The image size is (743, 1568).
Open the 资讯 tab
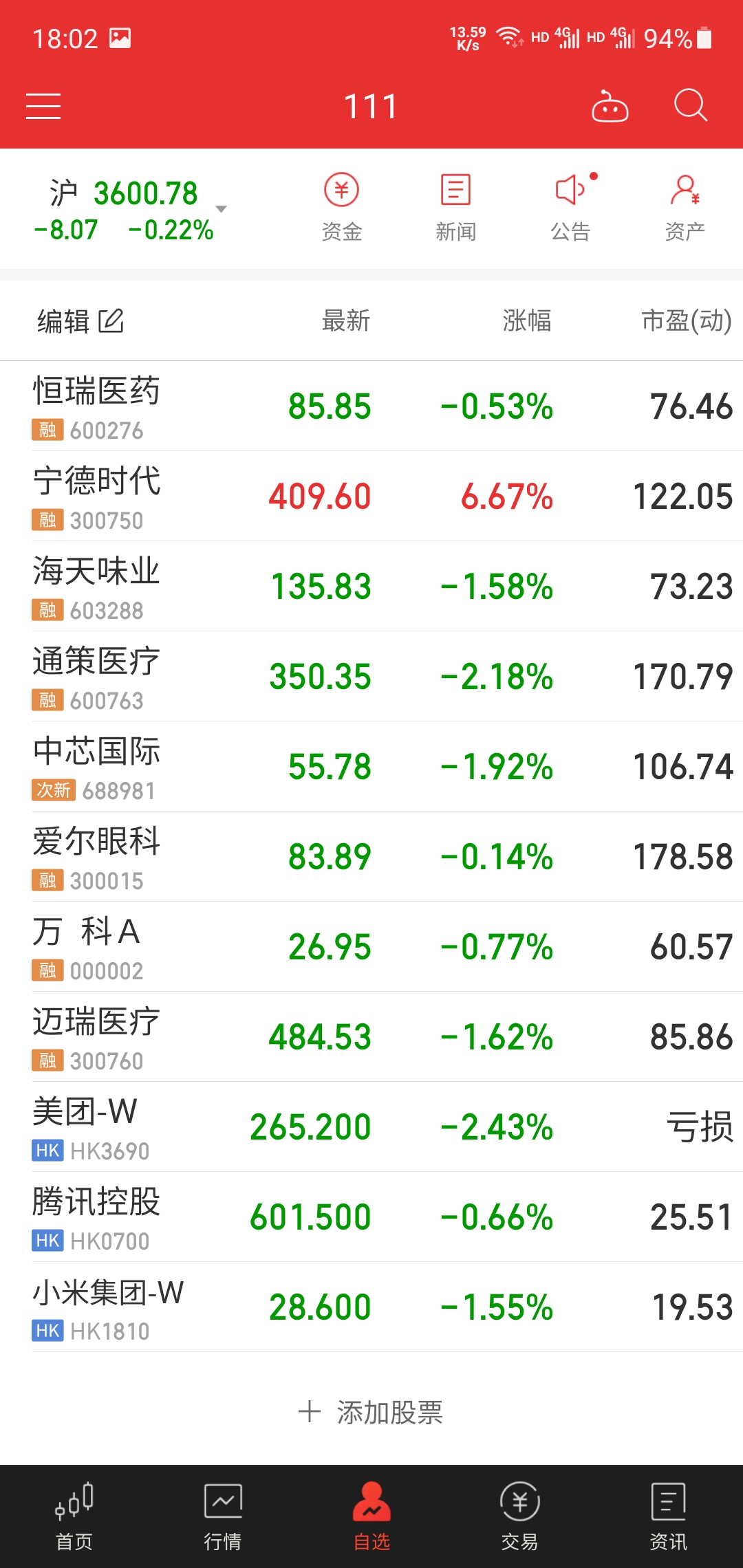669,1517
